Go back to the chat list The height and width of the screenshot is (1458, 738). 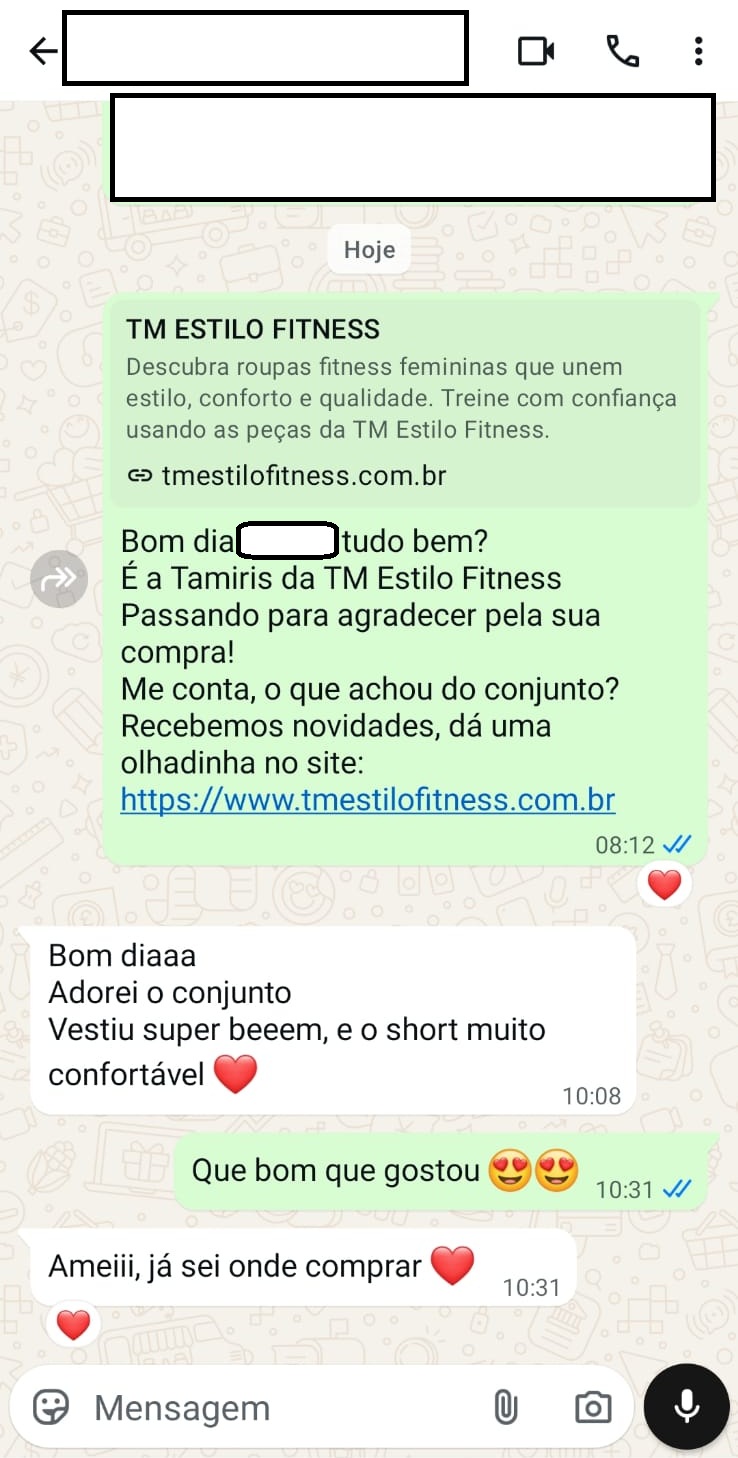click(x=43, y=51)
